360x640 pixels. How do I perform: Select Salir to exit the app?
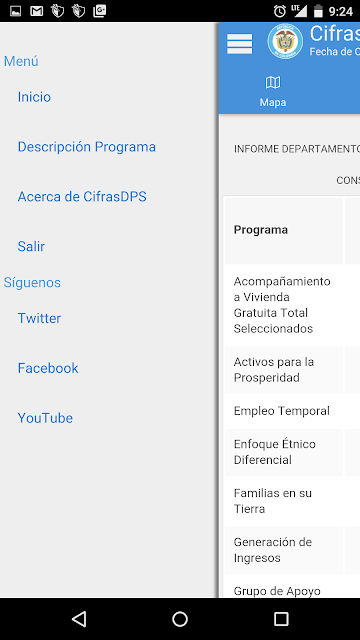click(31, 247)
